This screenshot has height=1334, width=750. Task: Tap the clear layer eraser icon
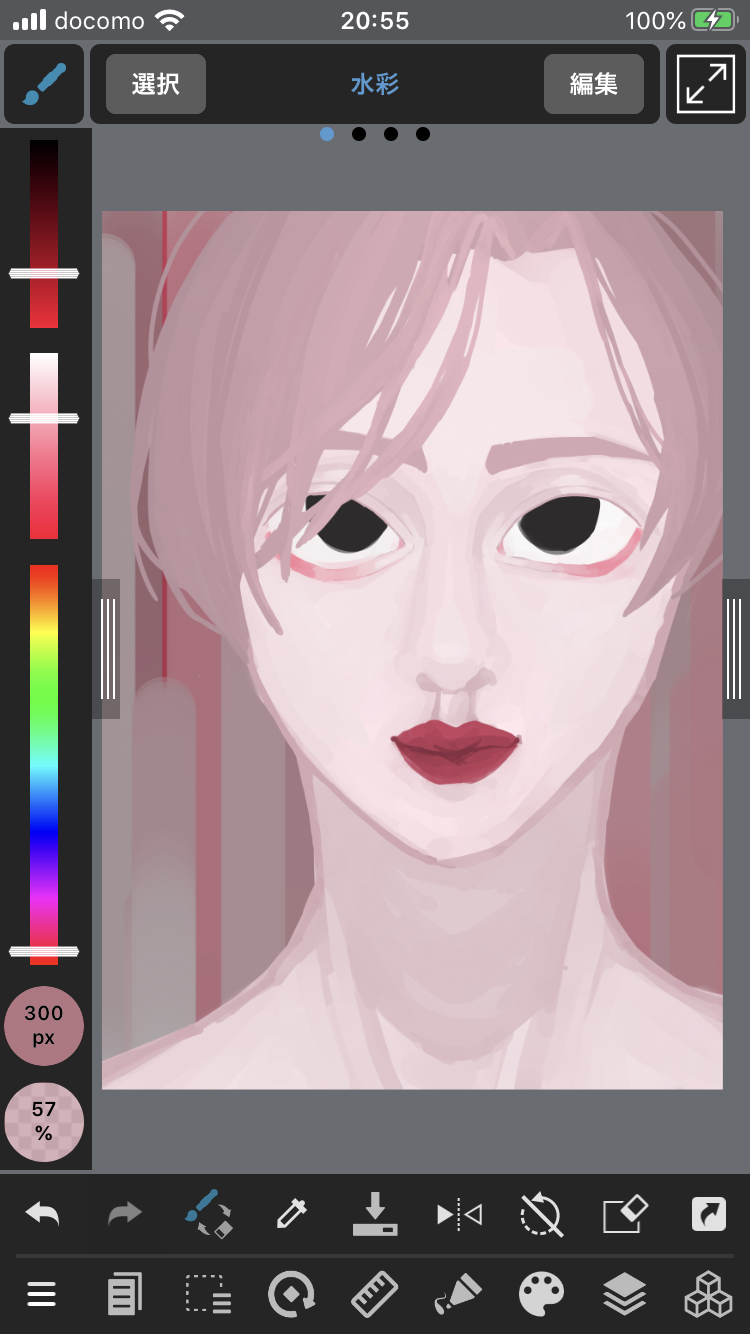click(625, 1215)
